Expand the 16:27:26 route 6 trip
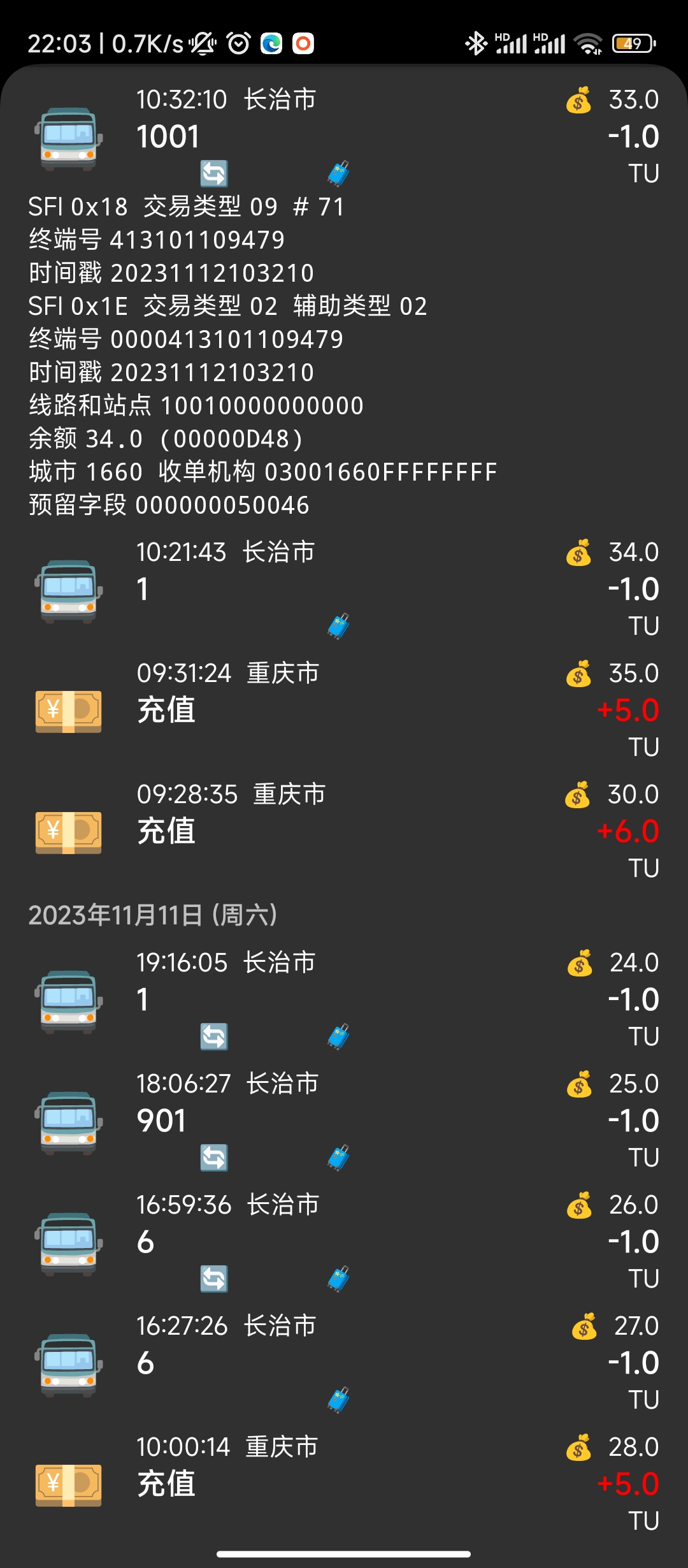688x1568 pixels. pos(344,1361)
